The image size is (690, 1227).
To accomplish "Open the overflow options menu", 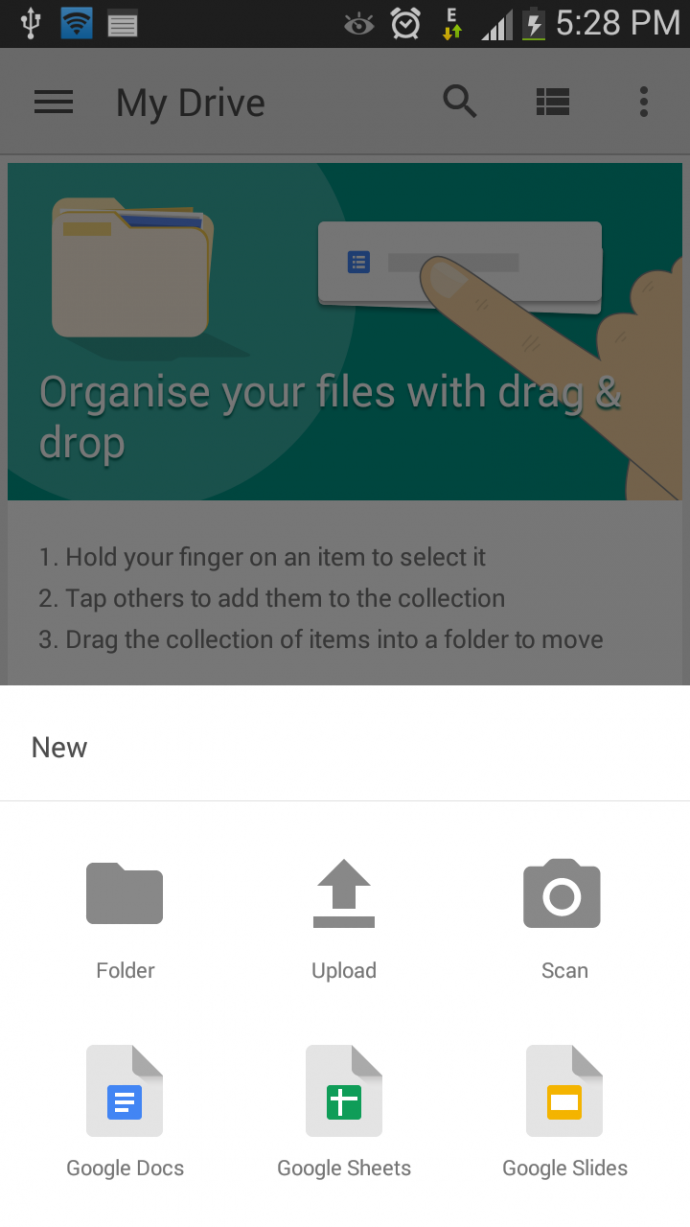I will (644, 102).
